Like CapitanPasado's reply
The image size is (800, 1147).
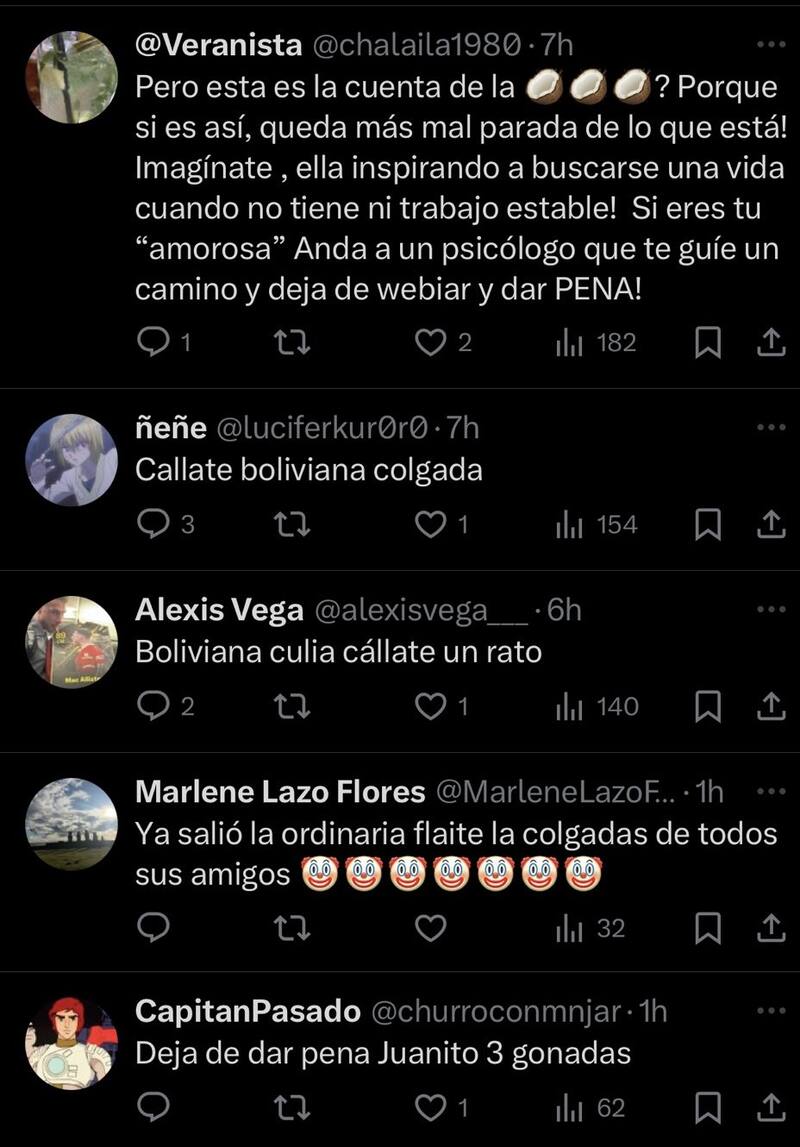(x=430, y=1107)
